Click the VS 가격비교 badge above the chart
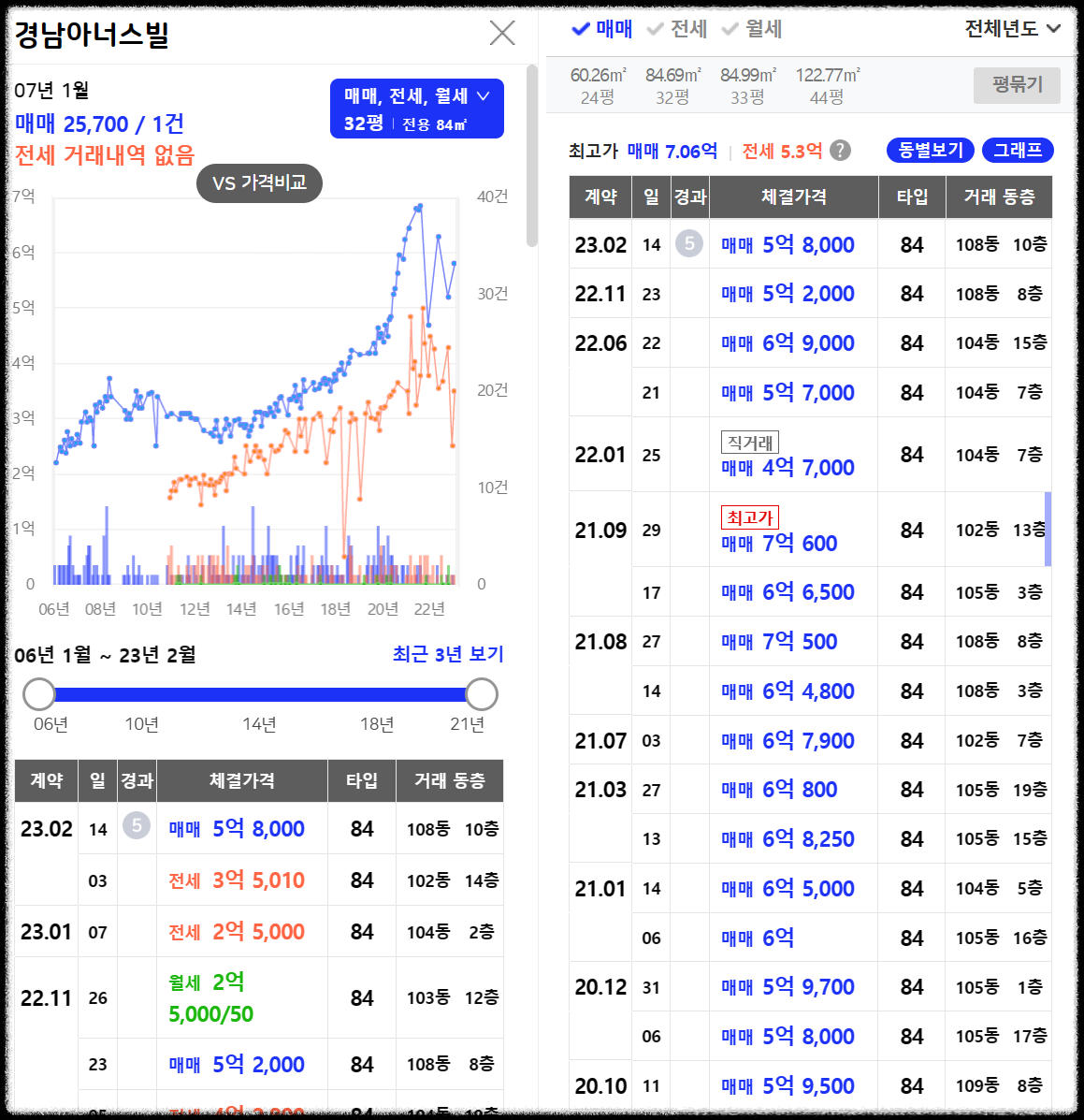Viewport: 1084px width, 1120px height. tap(259, 183)
